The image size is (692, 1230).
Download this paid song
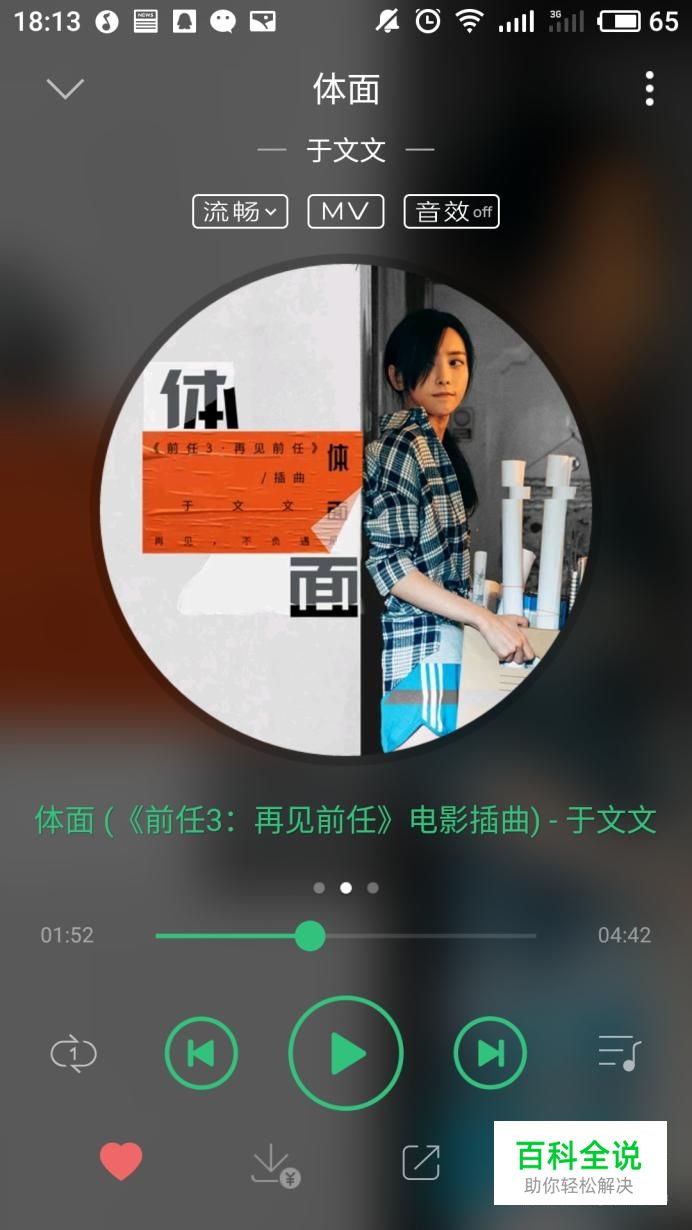[273, 1164]
